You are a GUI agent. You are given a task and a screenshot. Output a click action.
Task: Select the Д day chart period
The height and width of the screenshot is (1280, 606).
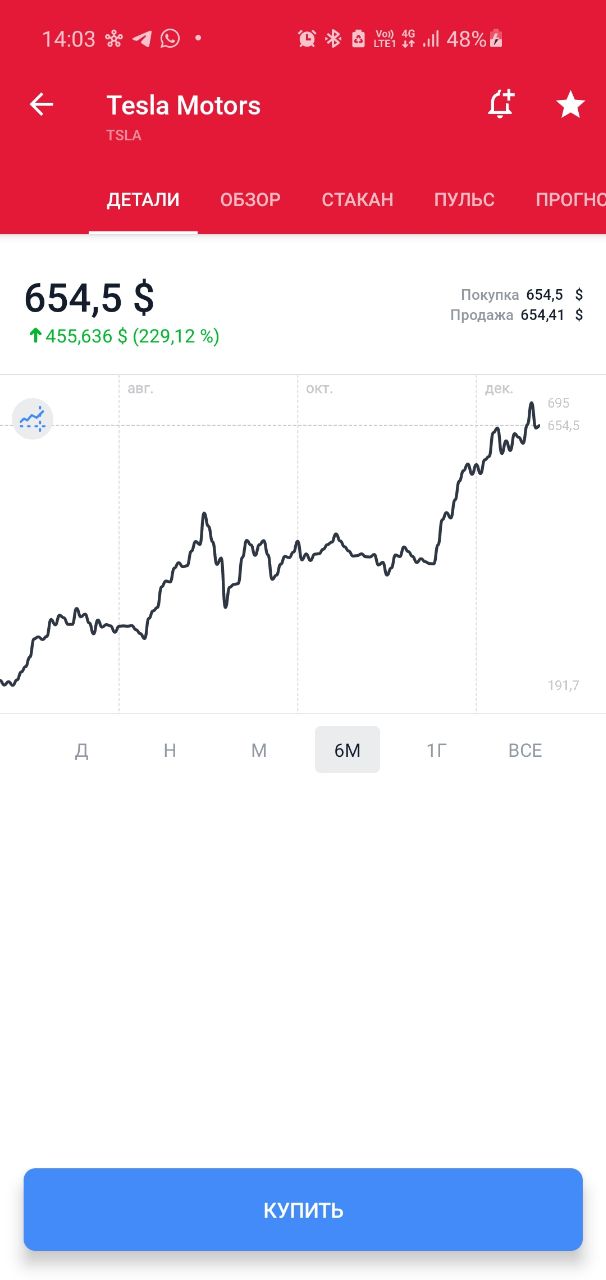point(81,750)
